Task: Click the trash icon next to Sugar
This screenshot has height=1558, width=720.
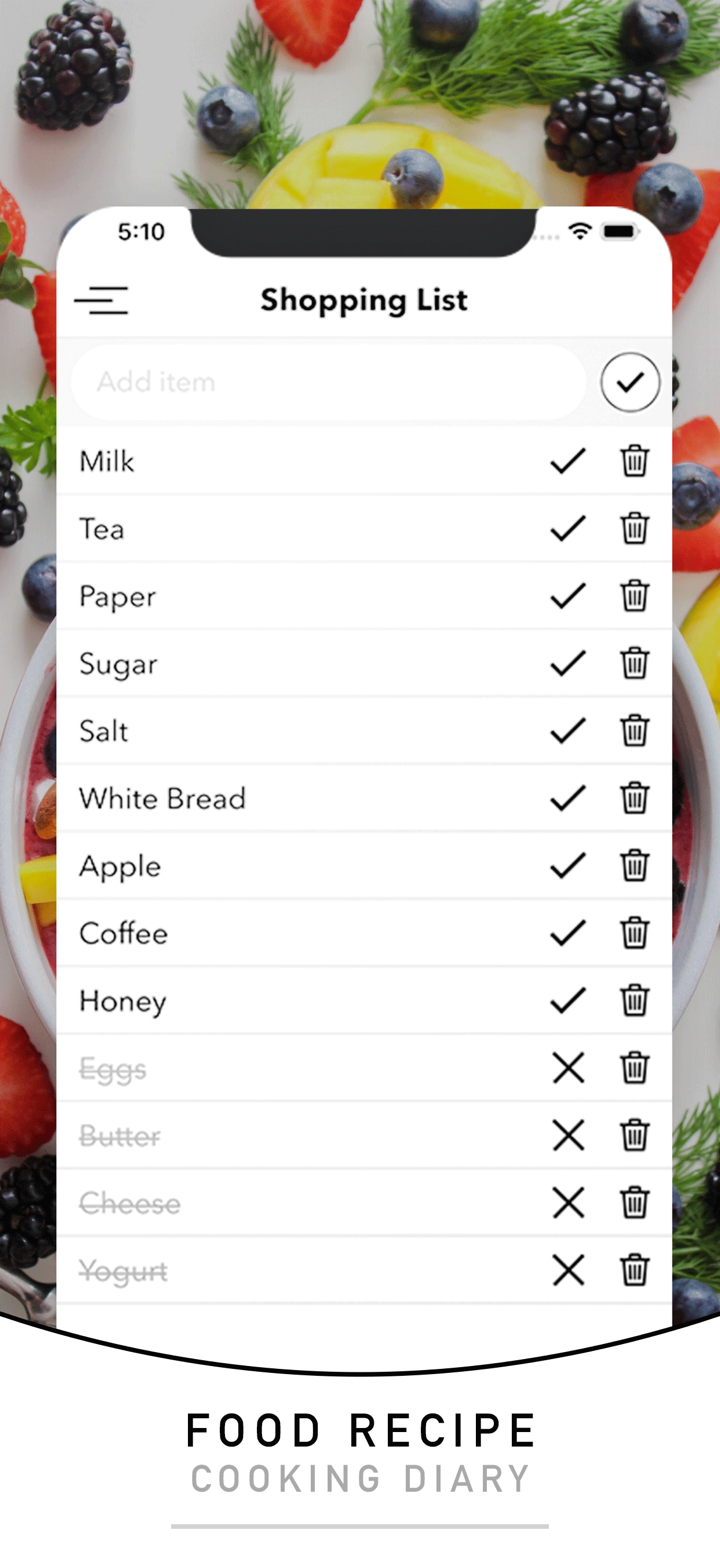Action: coord(634,663)
